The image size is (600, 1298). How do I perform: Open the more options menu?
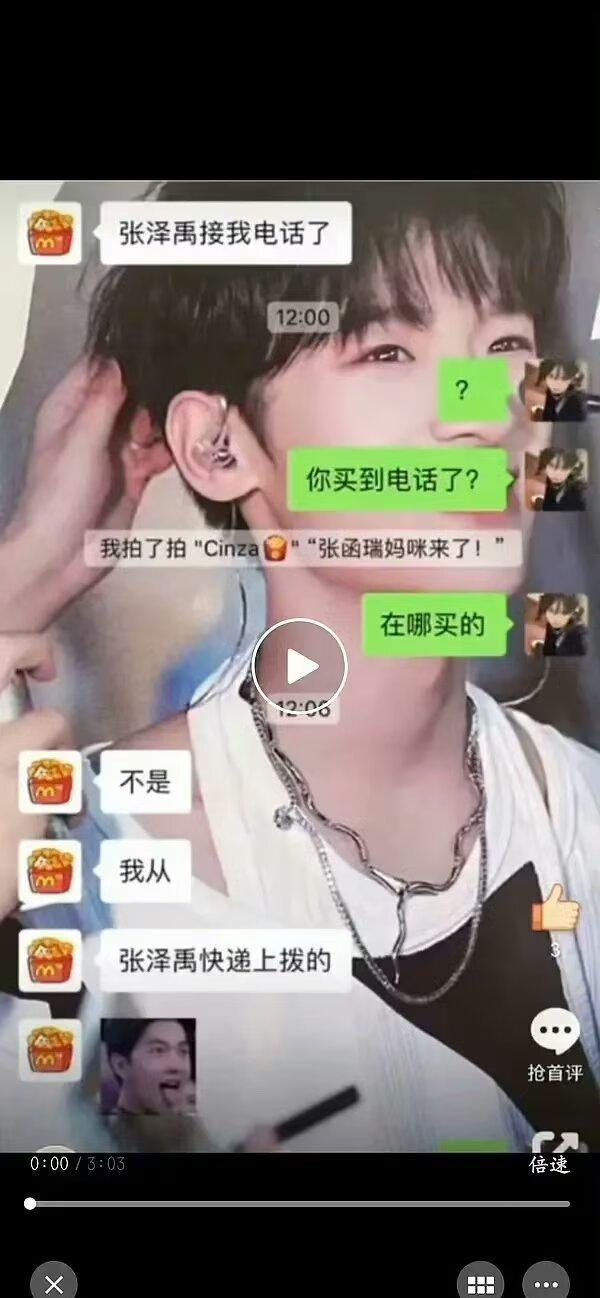point(546,1284)
